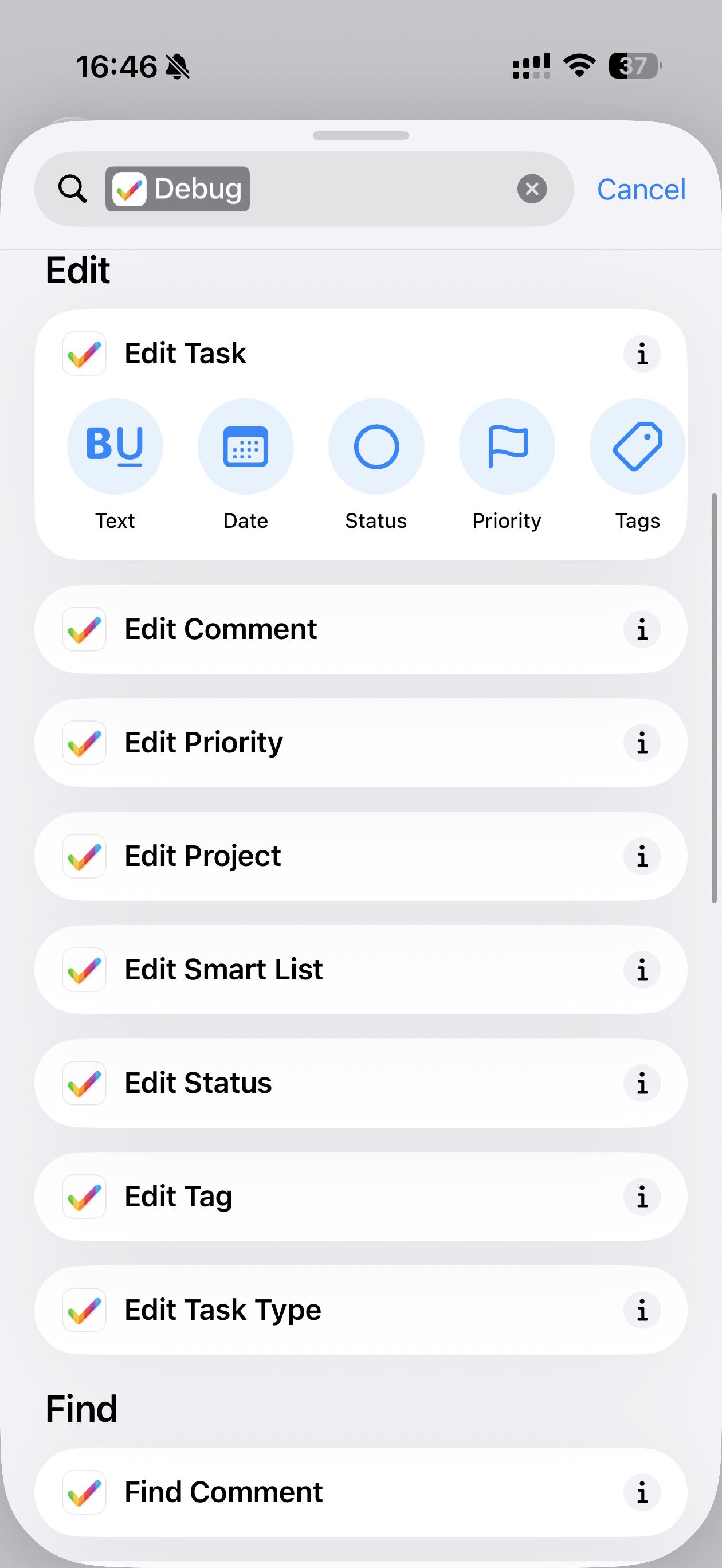Add the Edit Status action
722x1568 pixels.
coord(304,1084)
